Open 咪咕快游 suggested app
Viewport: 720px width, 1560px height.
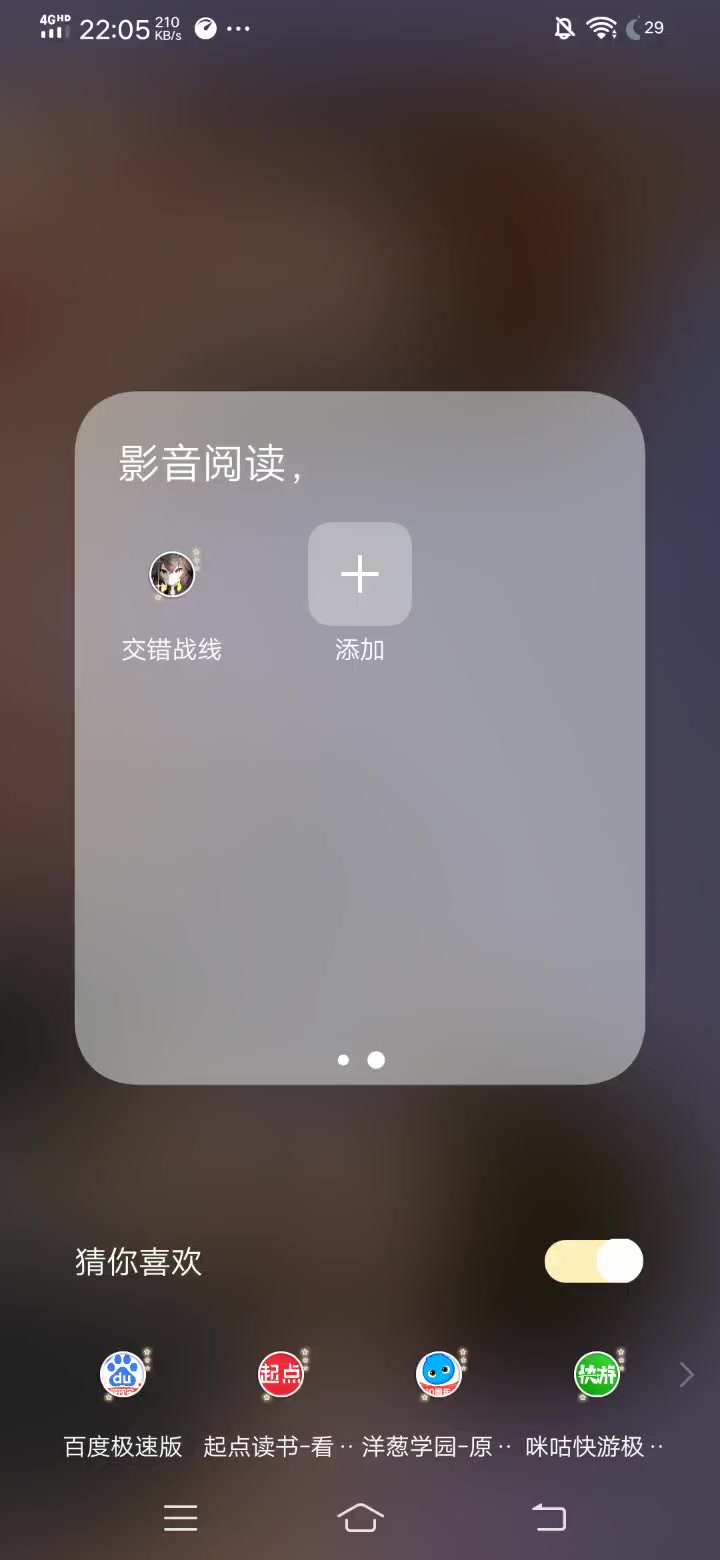596,1375
